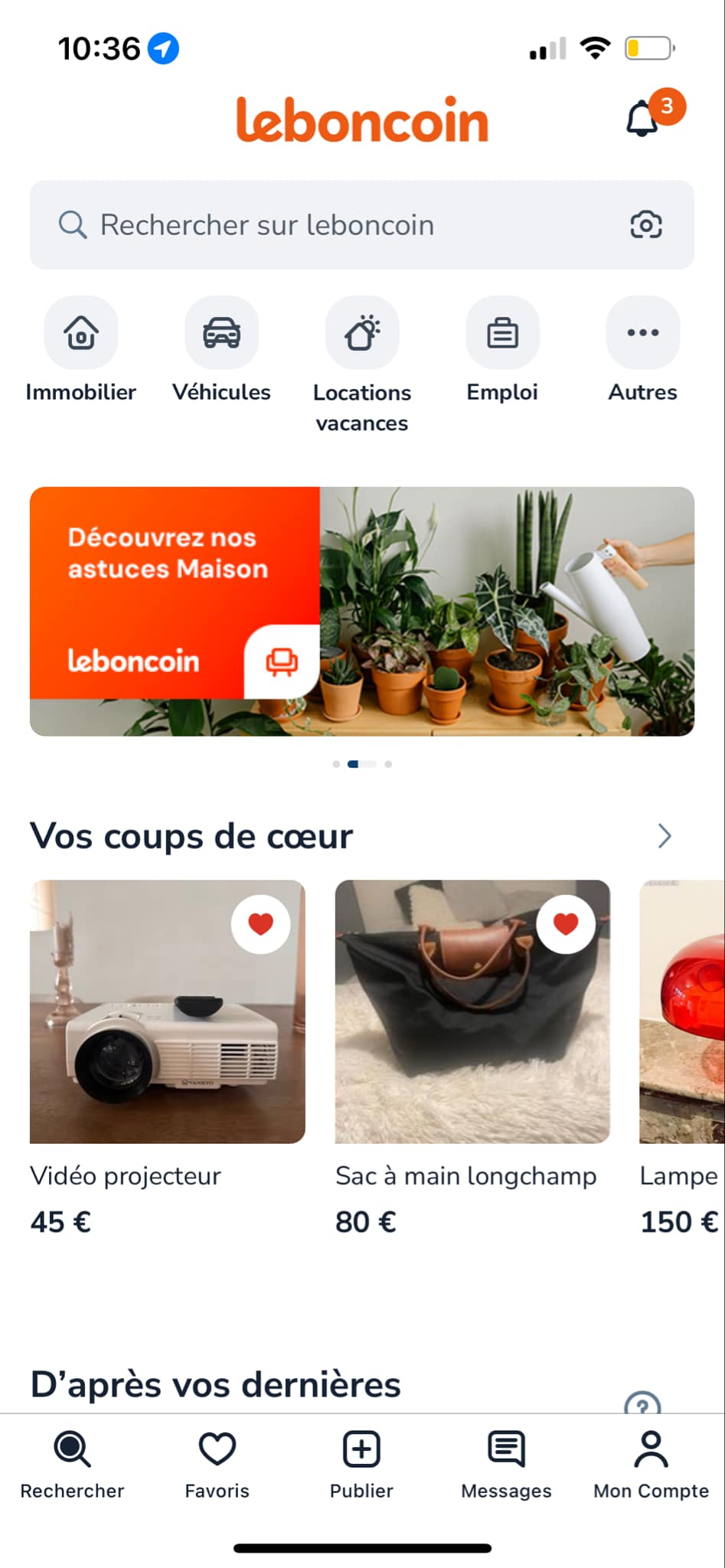725x1568 pixels.
Task: Show more categories via Autres
Action: (642, 334)
